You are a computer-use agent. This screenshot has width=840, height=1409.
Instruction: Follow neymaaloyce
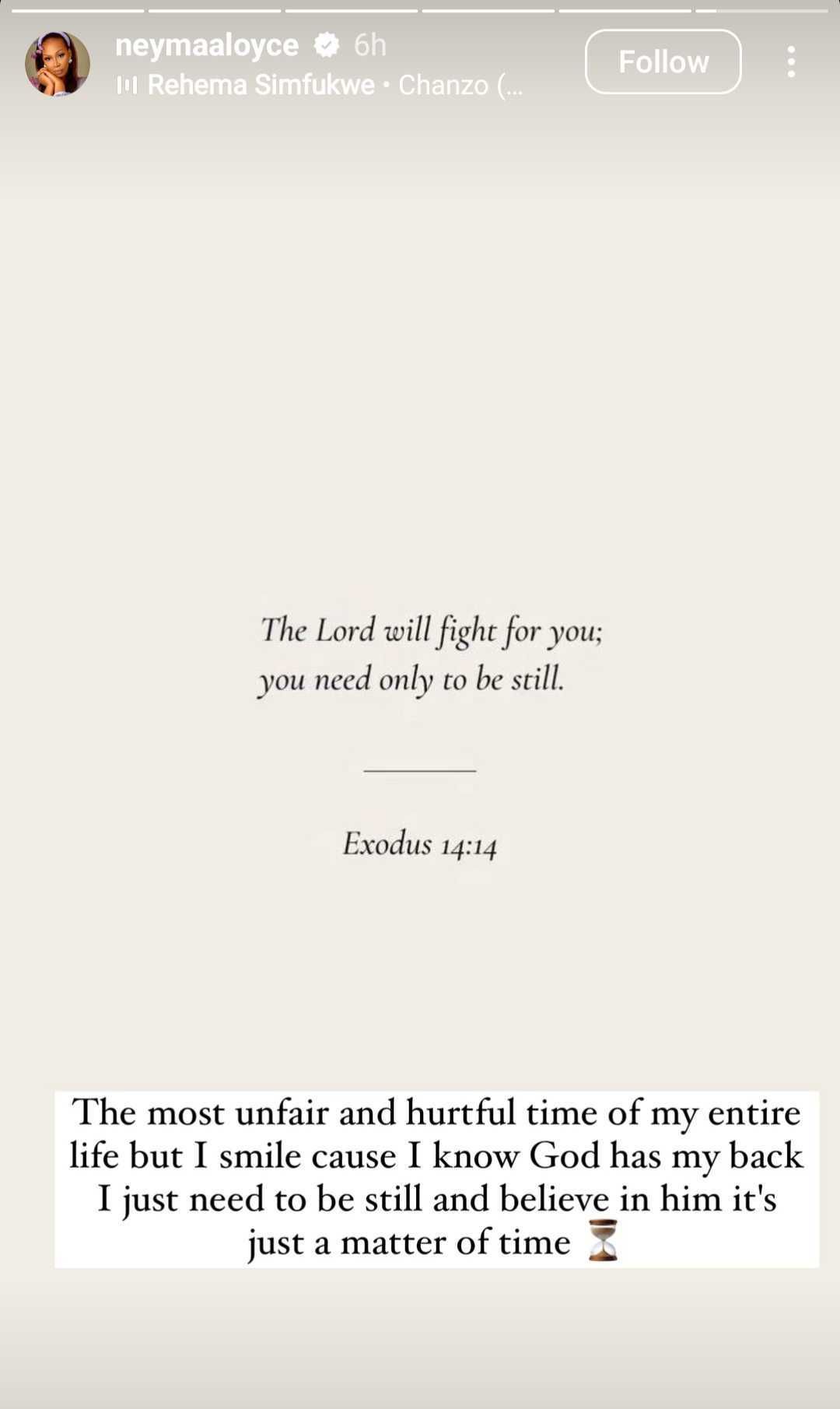click(x=663, y=61)
